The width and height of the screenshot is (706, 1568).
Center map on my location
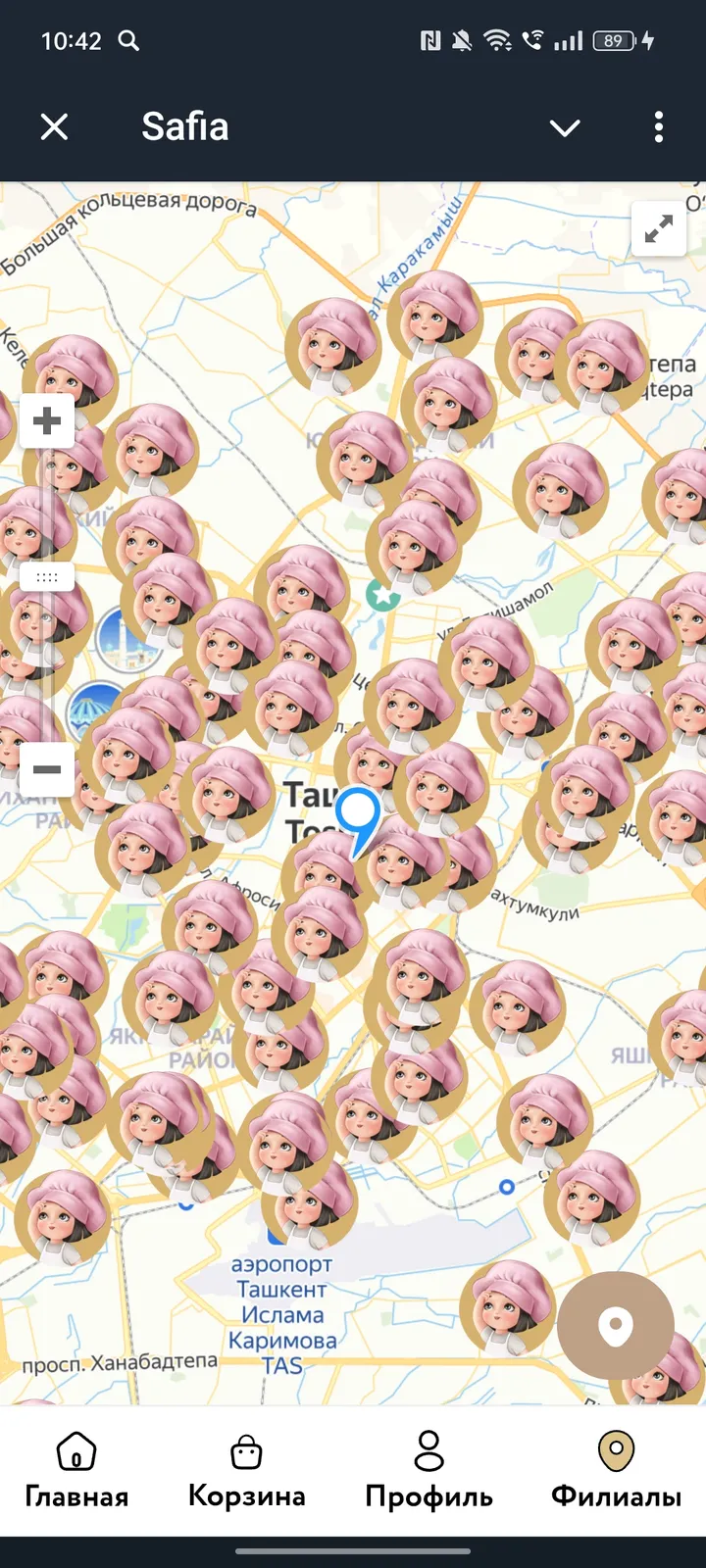(616, 1329)
